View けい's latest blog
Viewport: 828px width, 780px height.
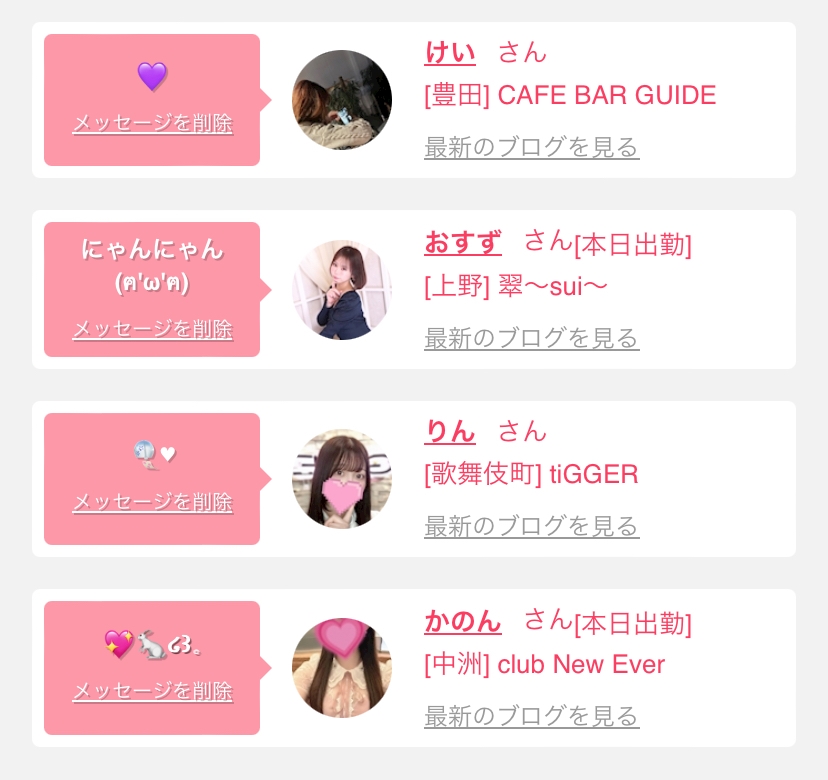tap(532, 147)
